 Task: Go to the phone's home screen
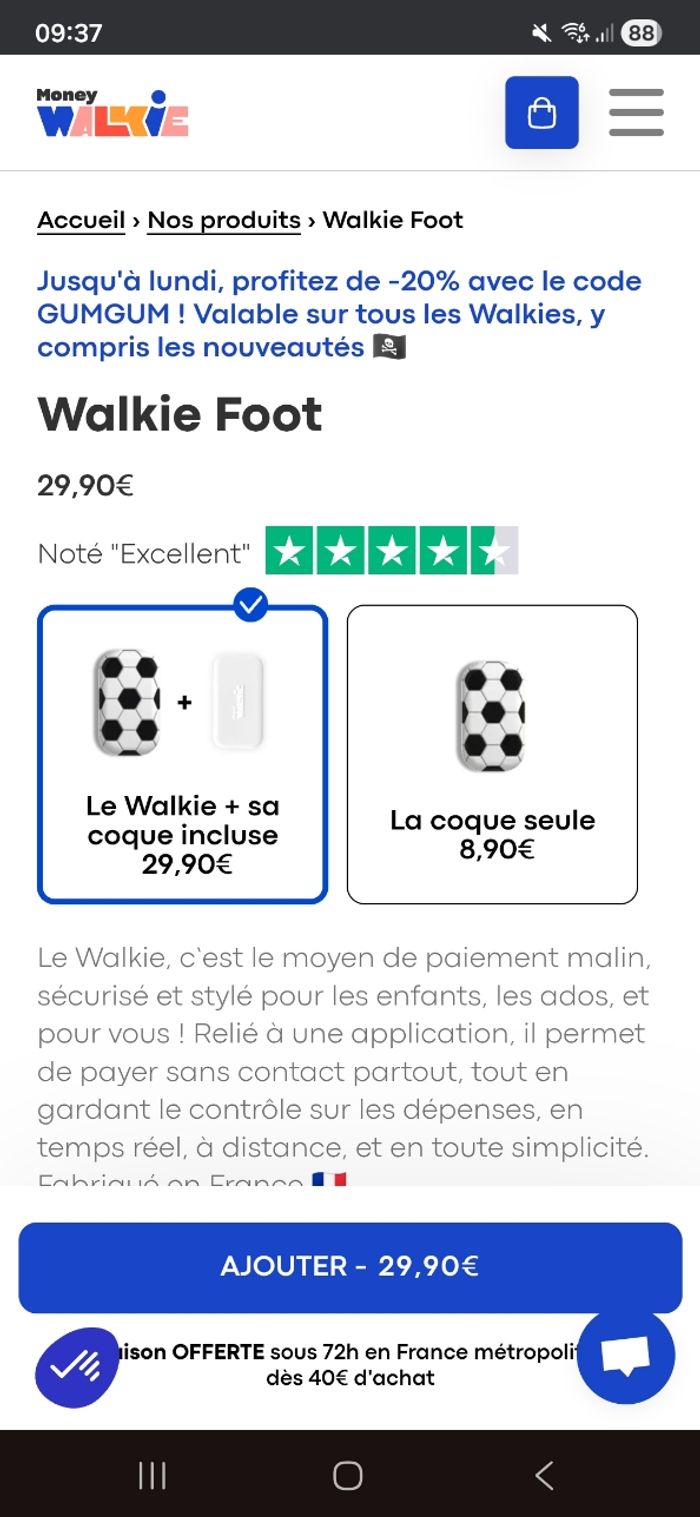point(348,1475)
